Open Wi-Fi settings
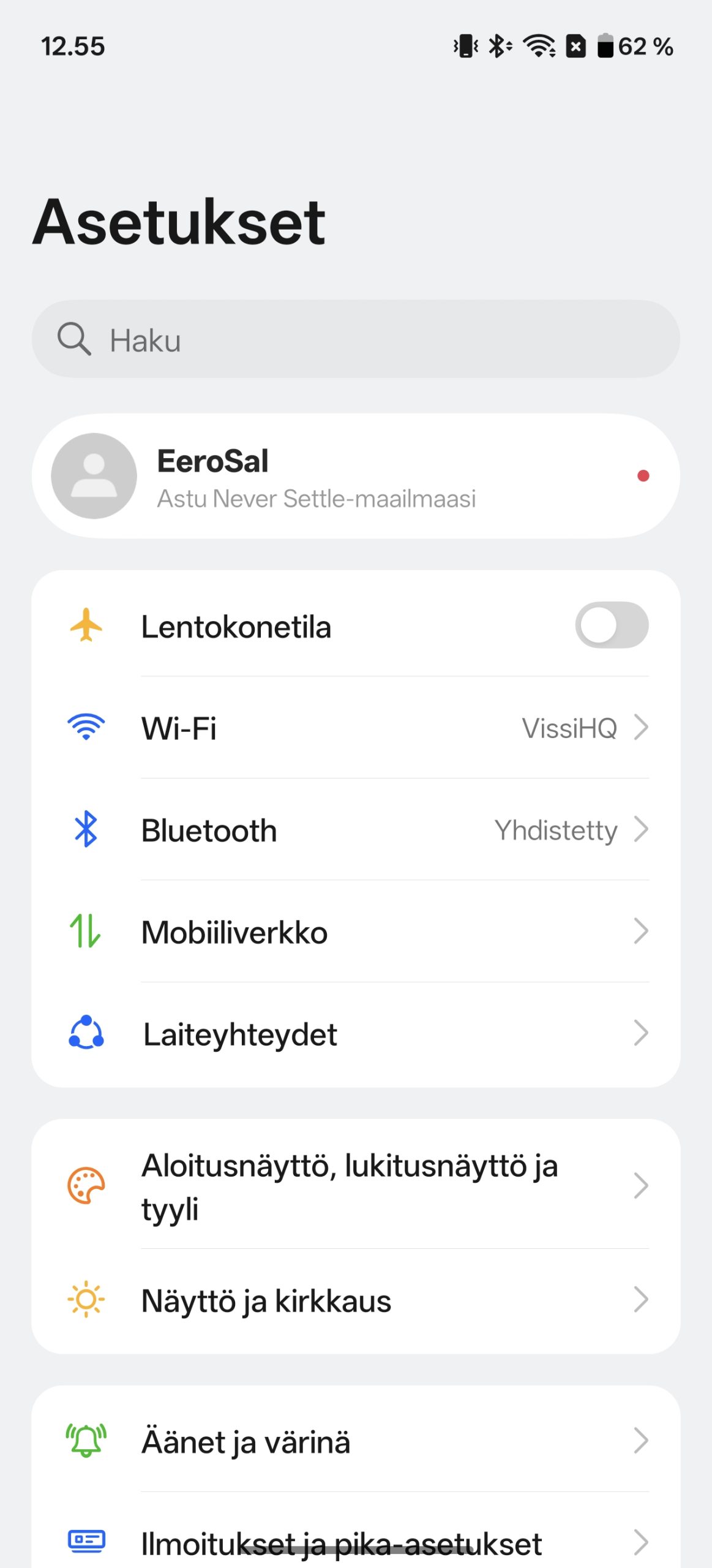This screenshot has width=712, height=1568. click(x=355, y=728)
